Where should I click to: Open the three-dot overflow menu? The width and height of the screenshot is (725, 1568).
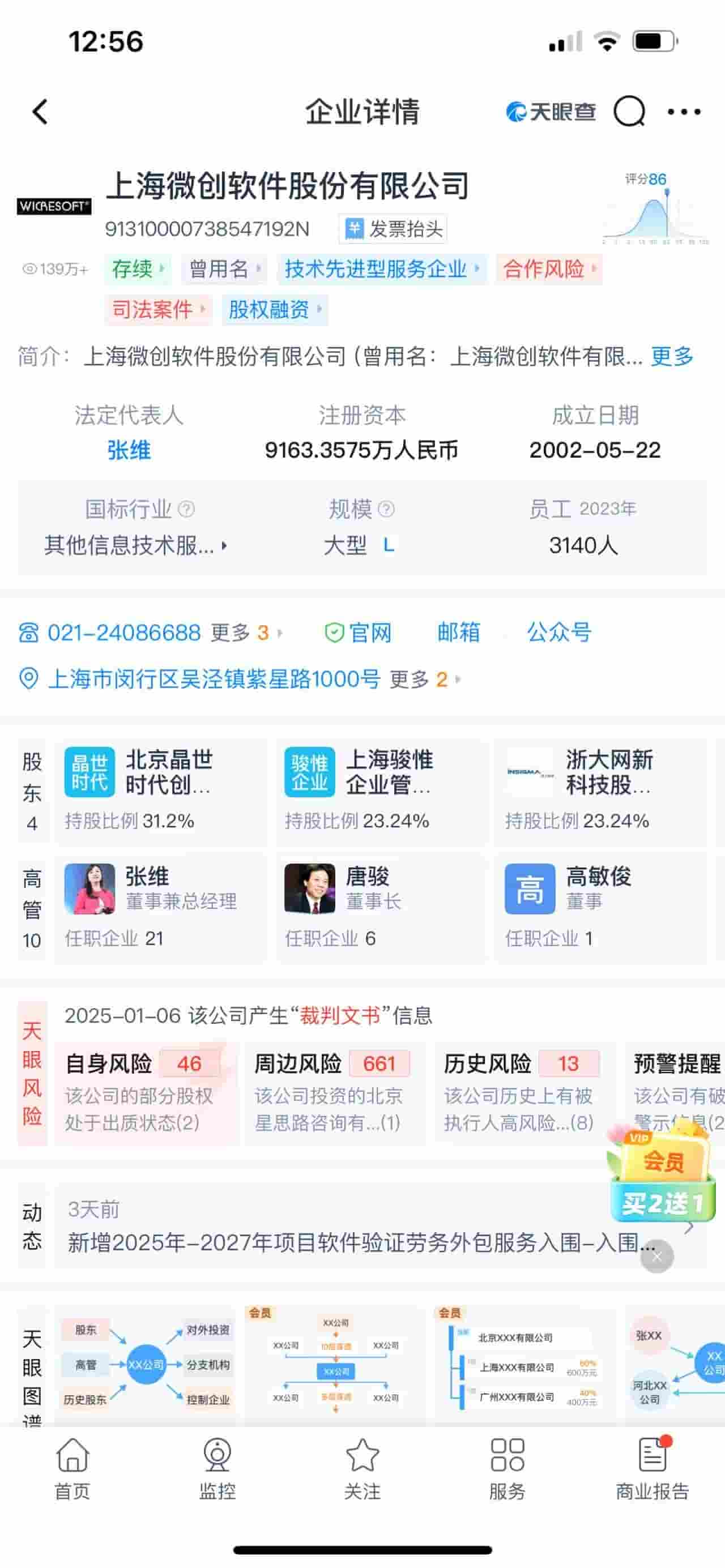coord(684,112)
